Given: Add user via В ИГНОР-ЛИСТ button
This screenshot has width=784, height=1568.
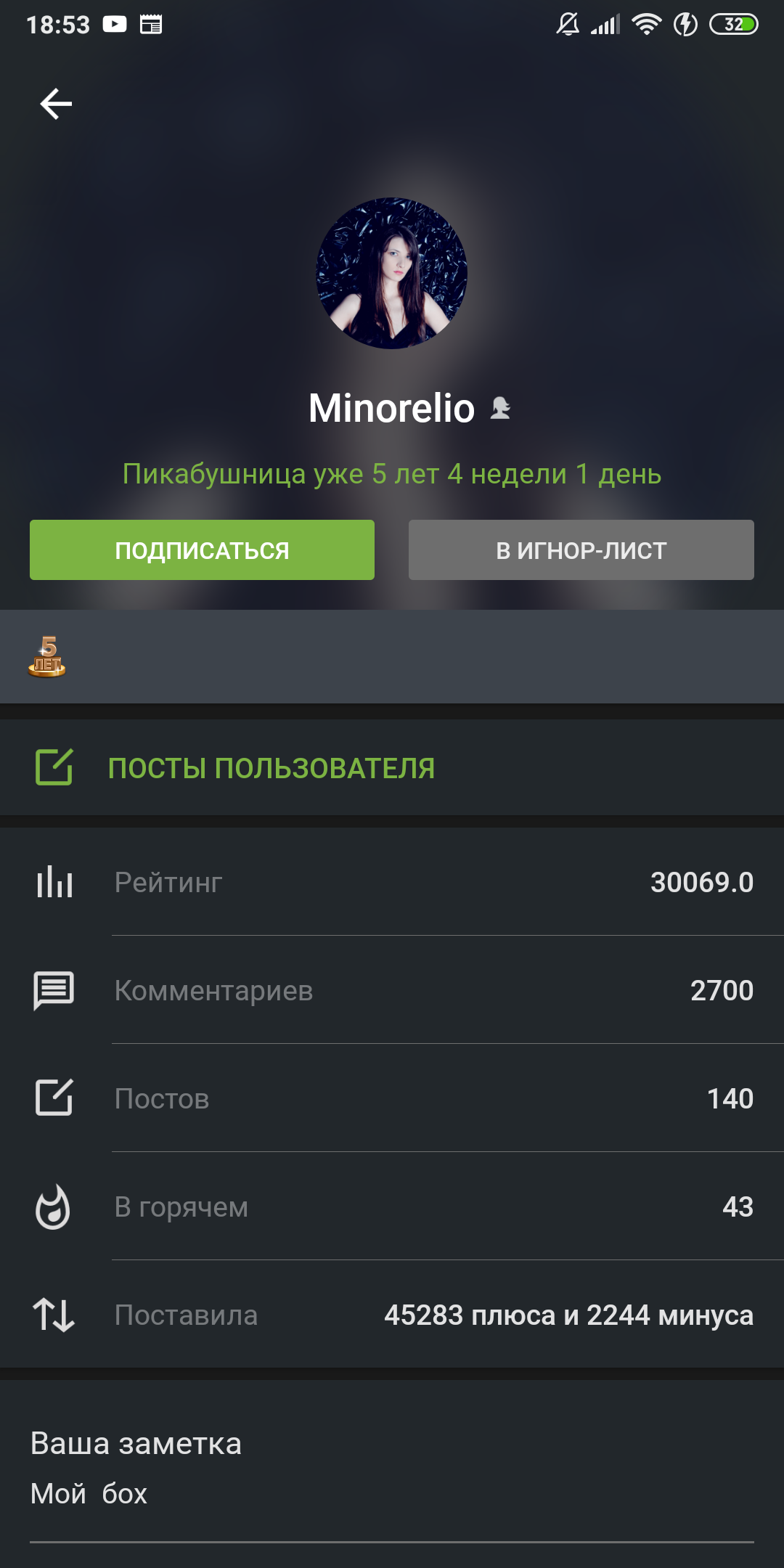Looking at the screenshot, I should point(581,550).
